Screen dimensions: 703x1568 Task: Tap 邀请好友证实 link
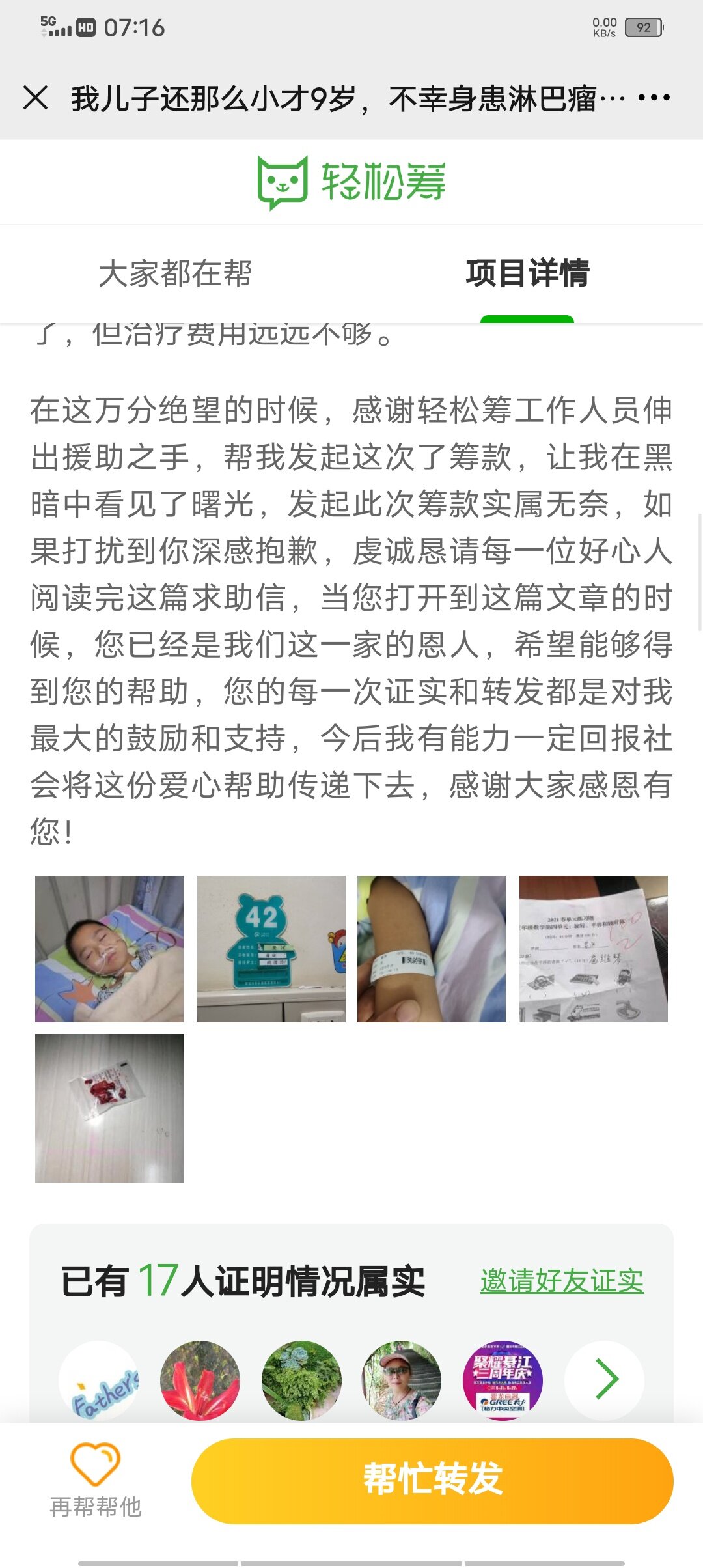click(x=562, y=1281)
